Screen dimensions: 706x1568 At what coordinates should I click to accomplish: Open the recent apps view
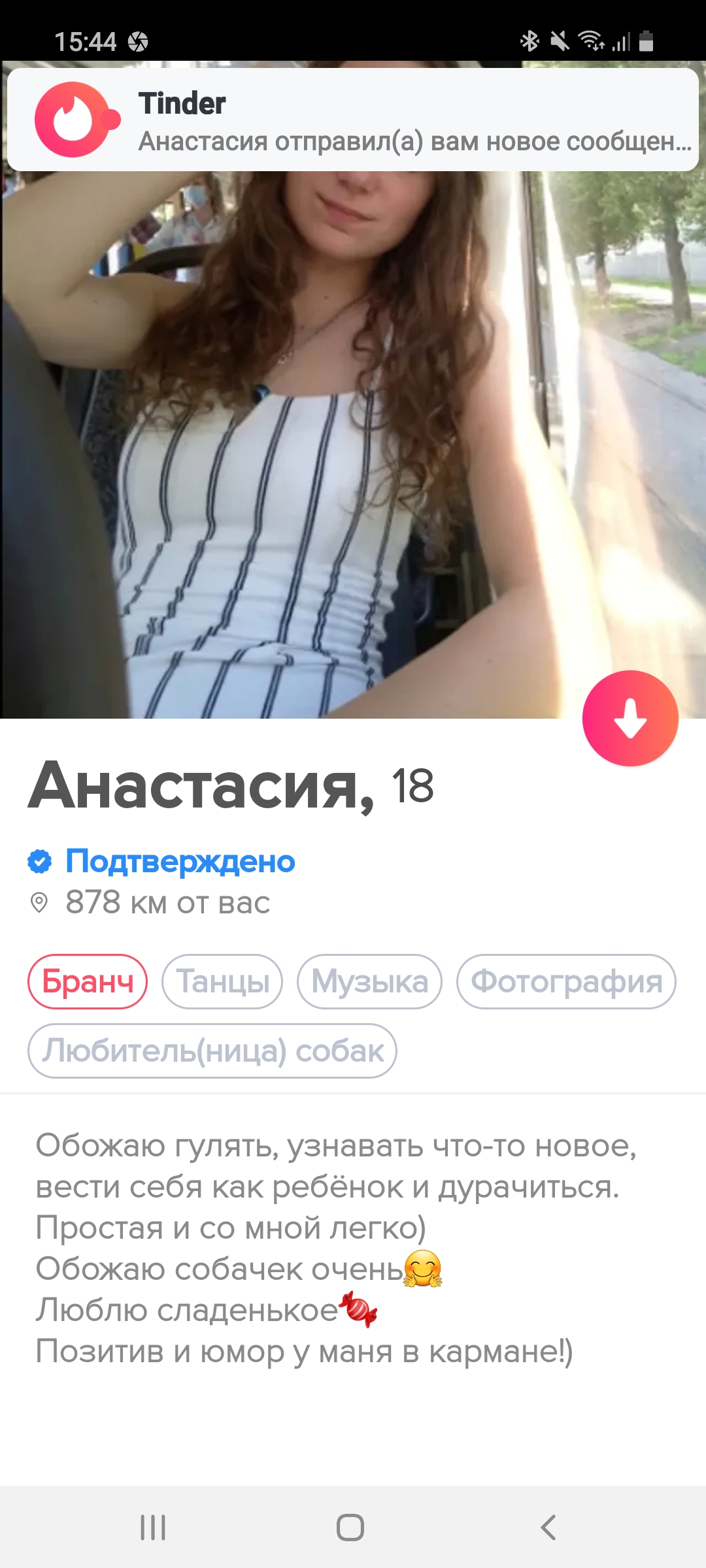click(153, 1527)
